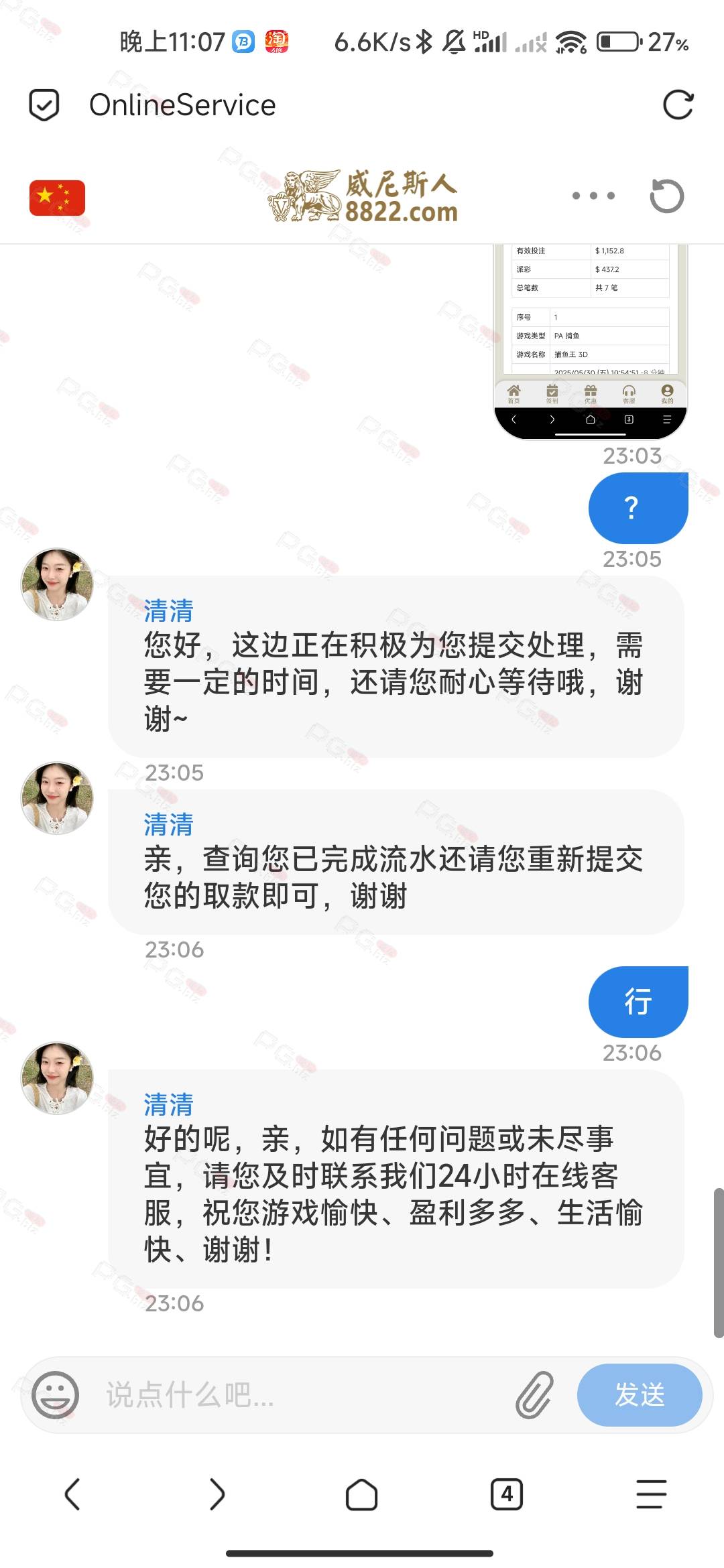Open the sent screenshot image in chat
Image resolution: width=724 pixels, height=1568 pixels.
(x=591, y=342)
